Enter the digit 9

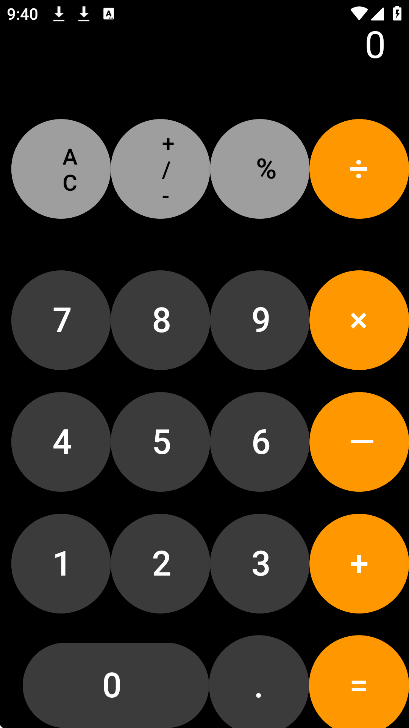pos(260,320)
